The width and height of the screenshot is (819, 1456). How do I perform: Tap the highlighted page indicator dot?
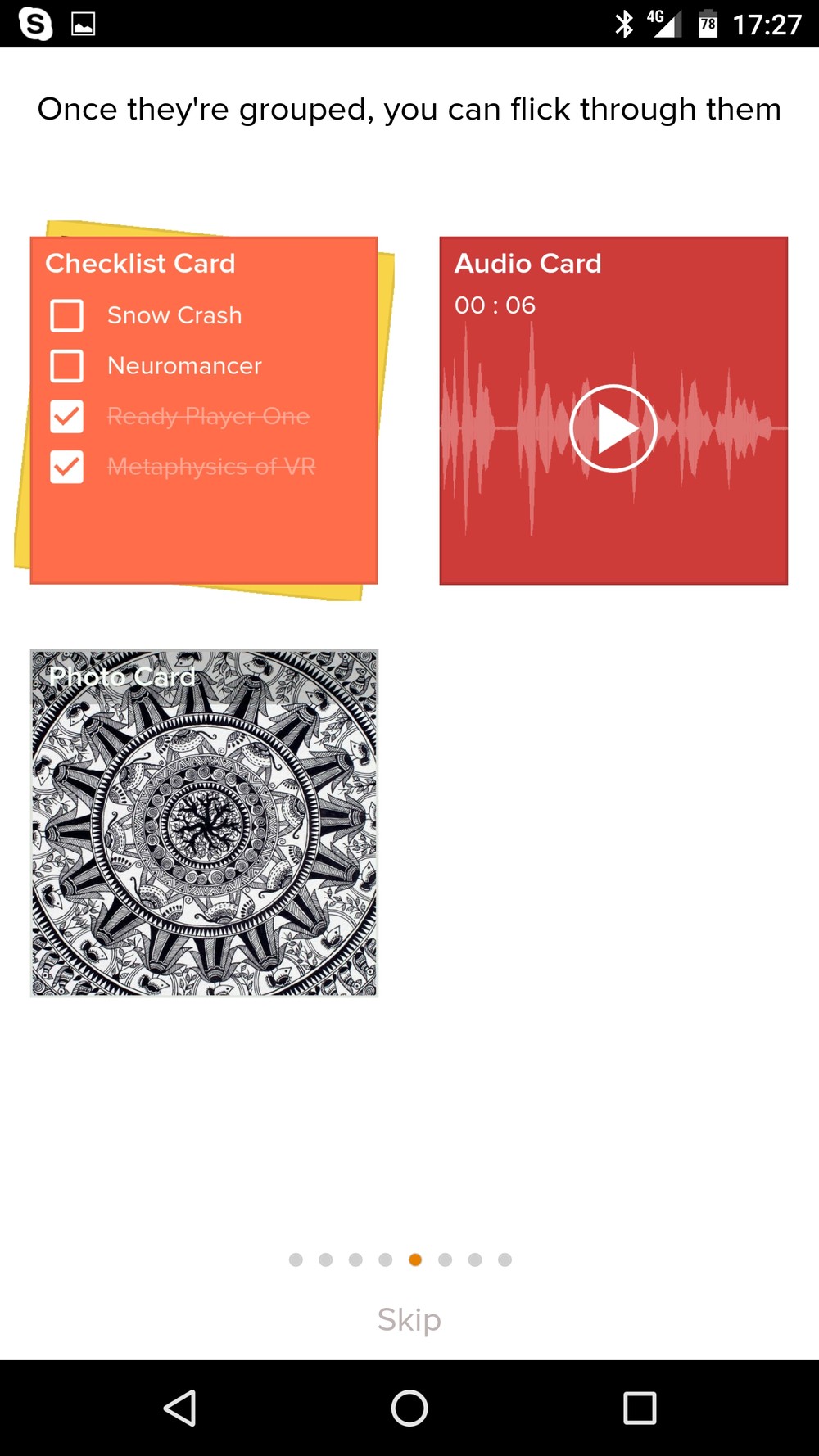415,1259
